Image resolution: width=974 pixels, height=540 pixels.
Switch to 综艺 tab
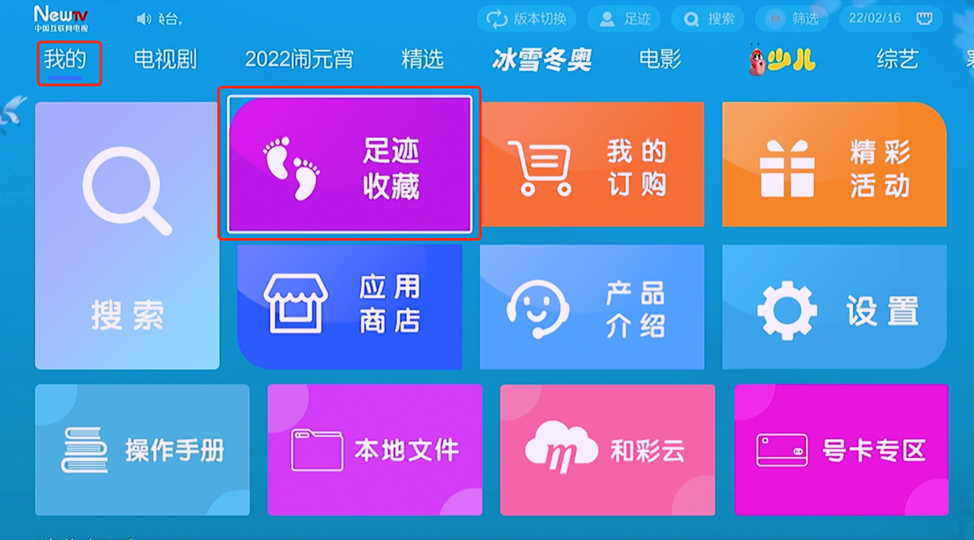[x=896, y=60]
